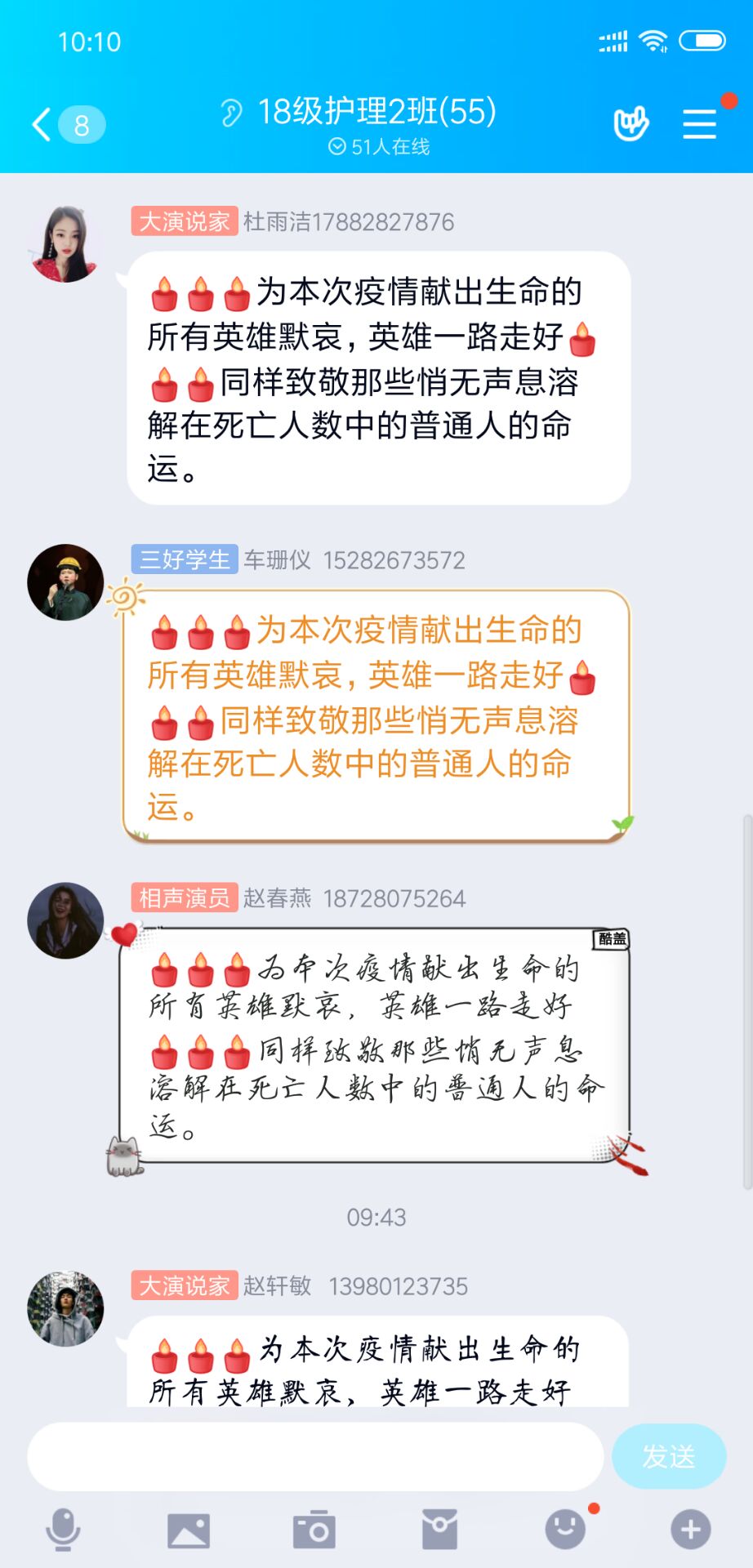753x1568 pixels.
Task: Open 杜雨洁's profile avatar
Action: tap(65, 243)
